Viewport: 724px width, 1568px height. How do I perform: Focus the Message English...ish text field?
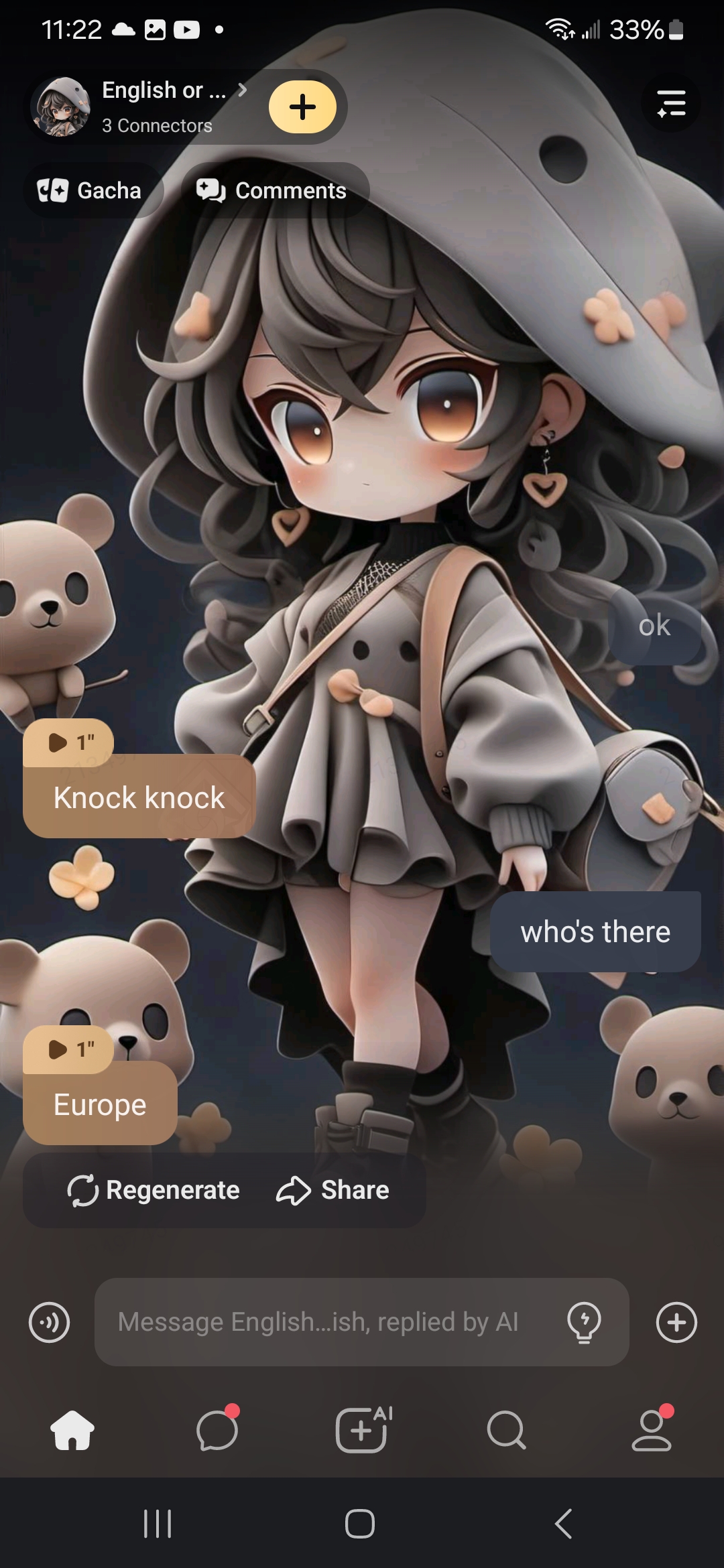click(322, 1322)
